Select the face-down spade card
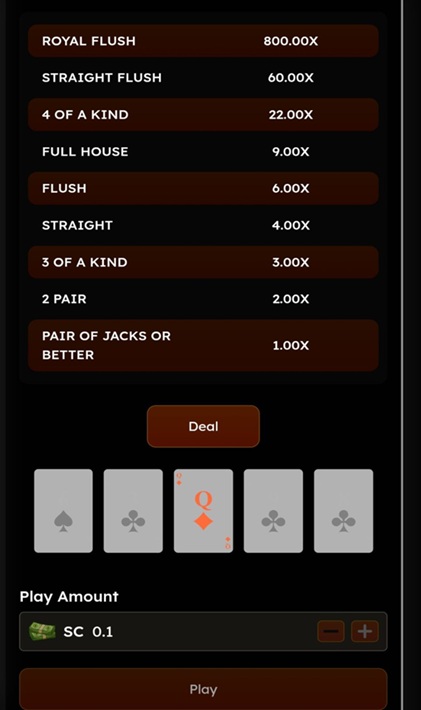This screenshot has width=421, height=710. click(x=63, y=511)
